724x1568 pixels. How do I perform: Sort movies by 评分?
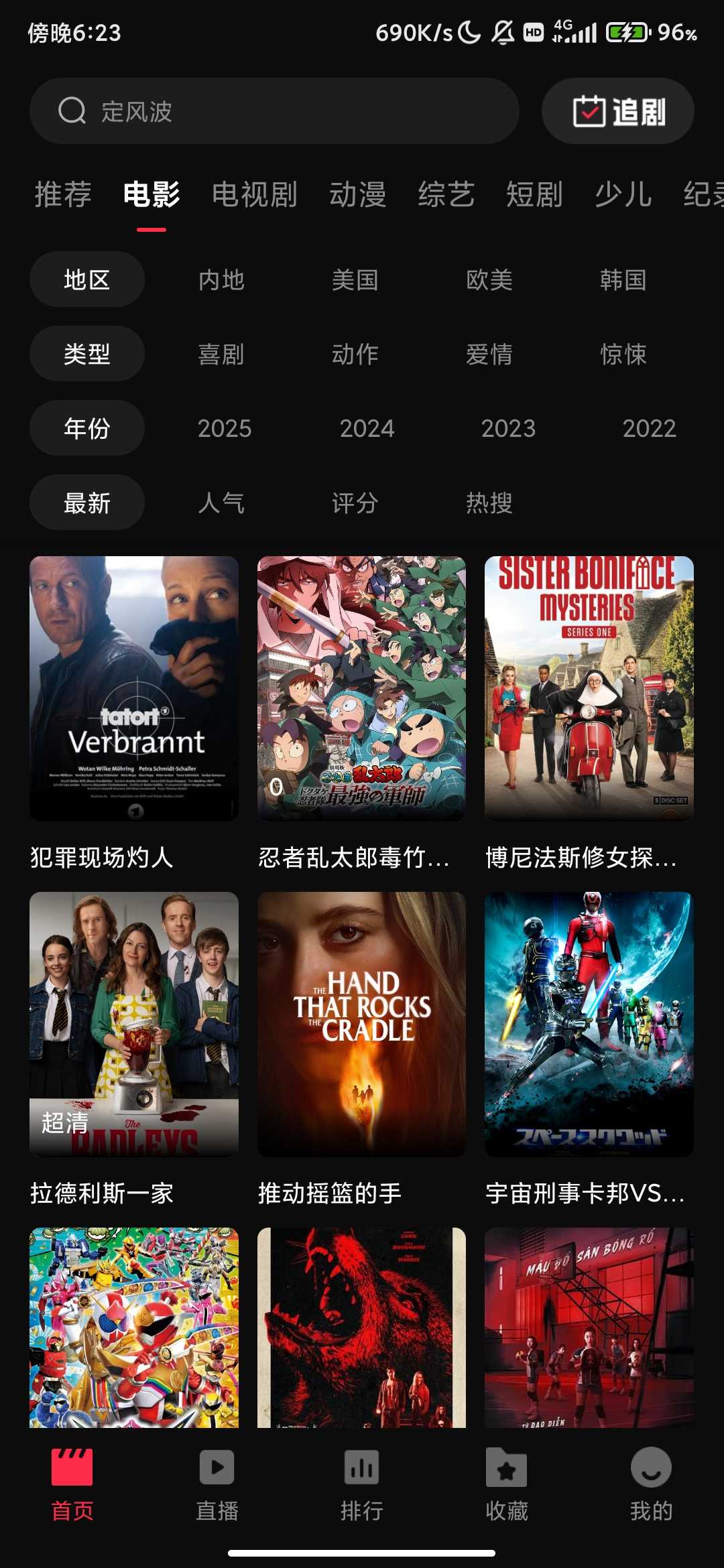tap(355, 503)
